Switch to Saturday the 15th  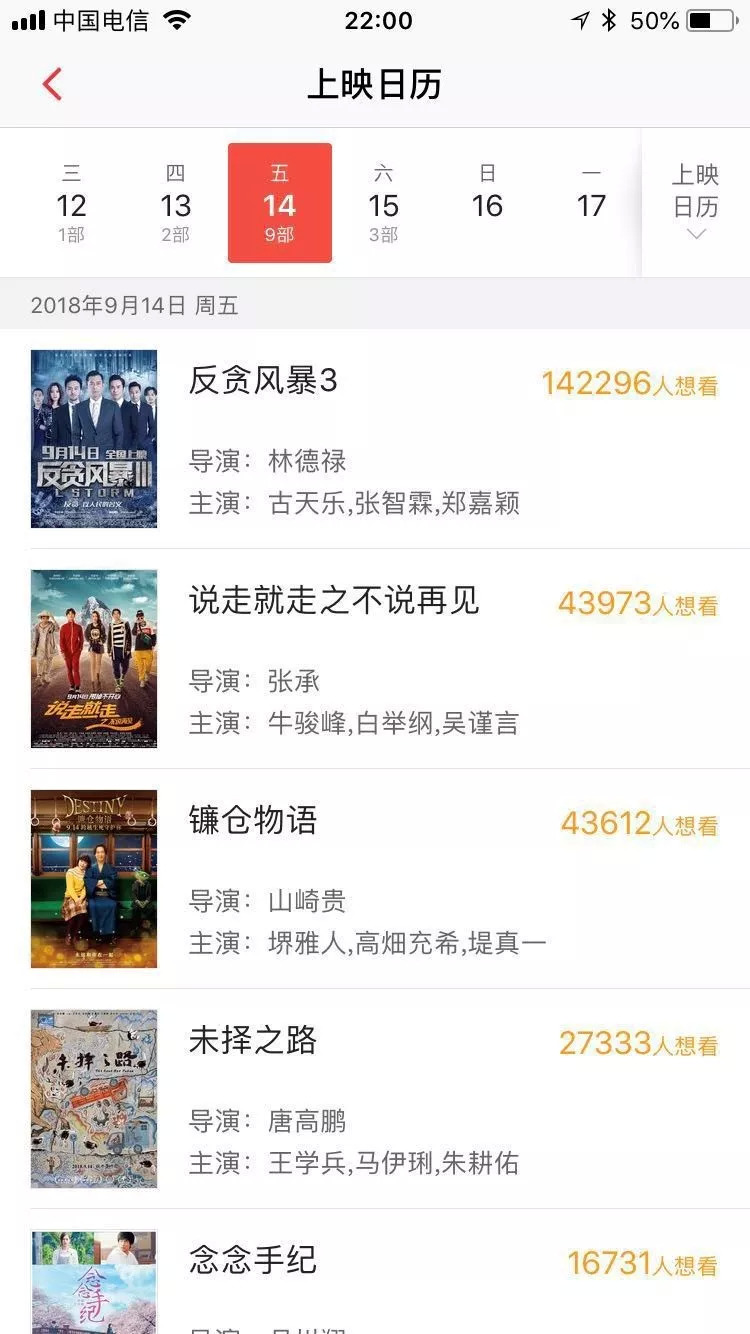383,204
